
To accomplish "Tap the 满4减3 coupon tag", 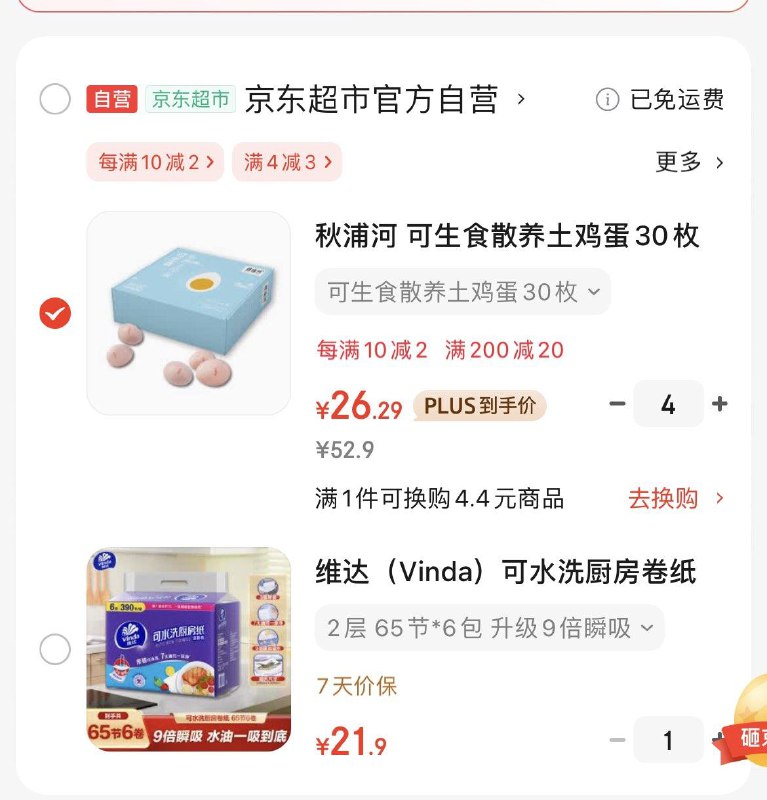I will point(288,162).
